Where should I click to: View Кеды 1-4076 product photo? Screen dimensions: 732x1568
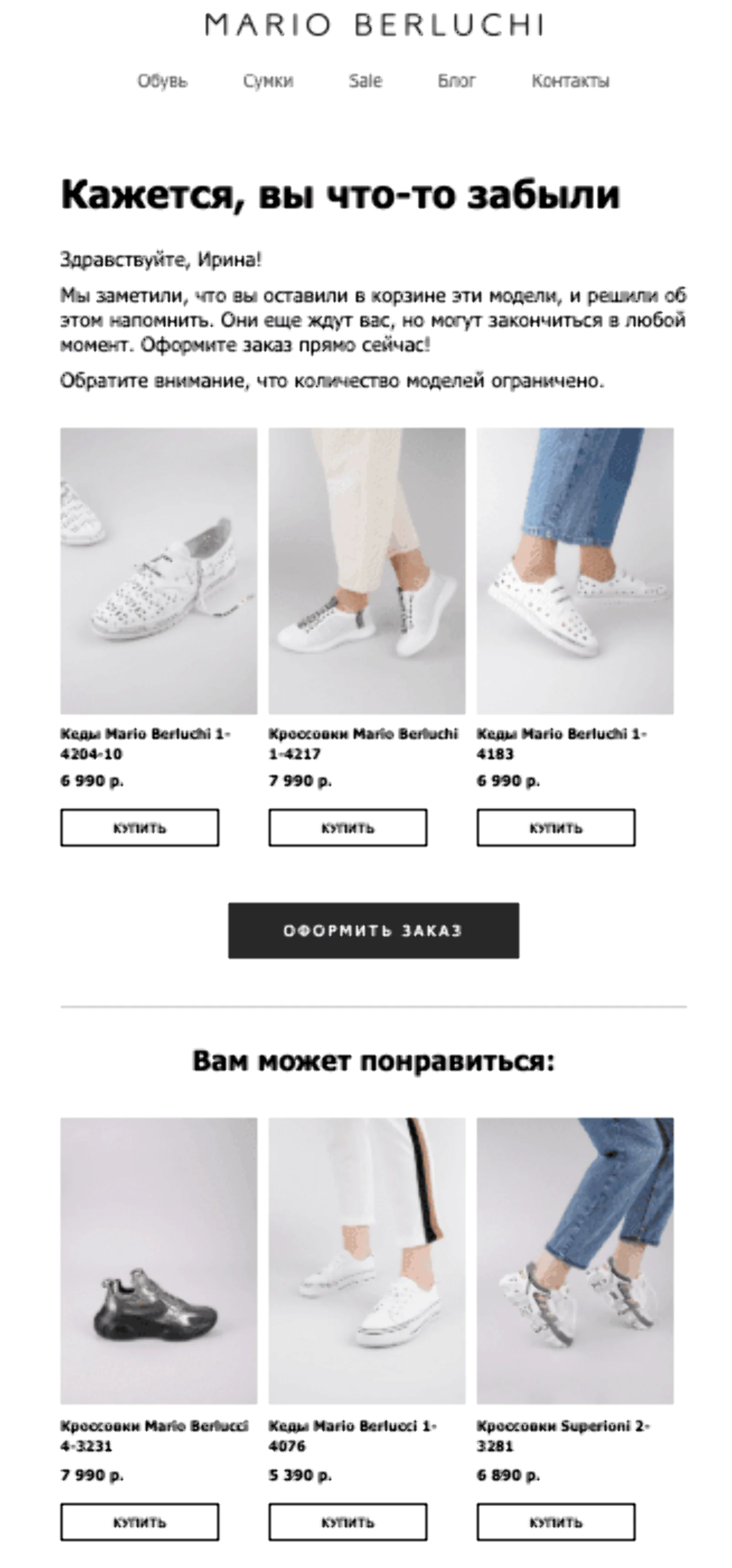pos(367,1261)
